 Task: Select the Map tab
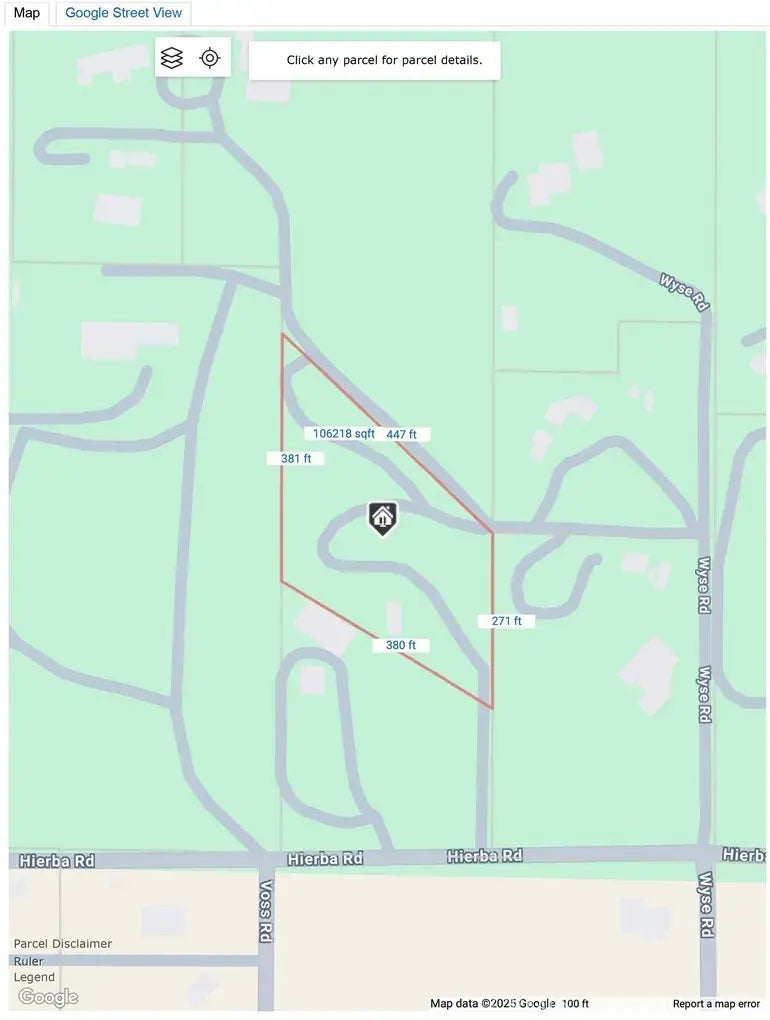click(27, 13)
